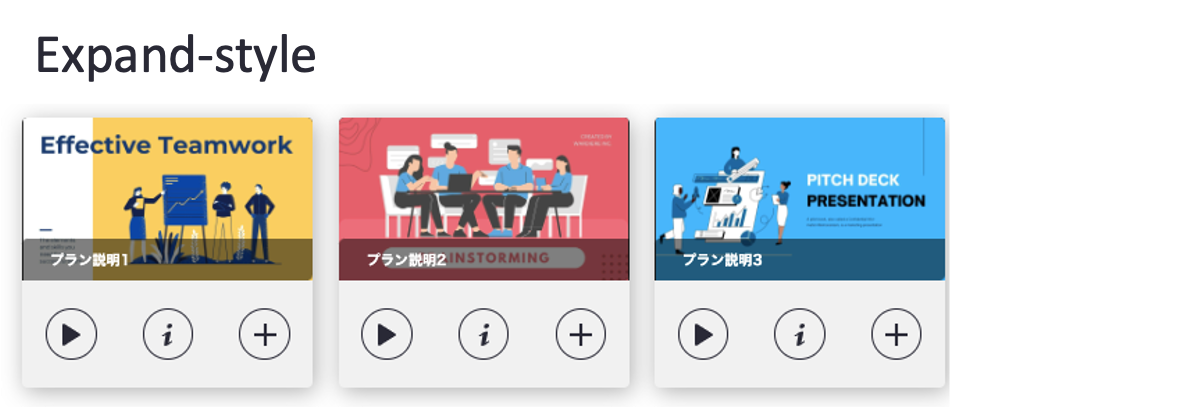Show info for プラン説明3
Viewport: 1177px width, 407px height.
pyautogui.click(x=800, y=334)
